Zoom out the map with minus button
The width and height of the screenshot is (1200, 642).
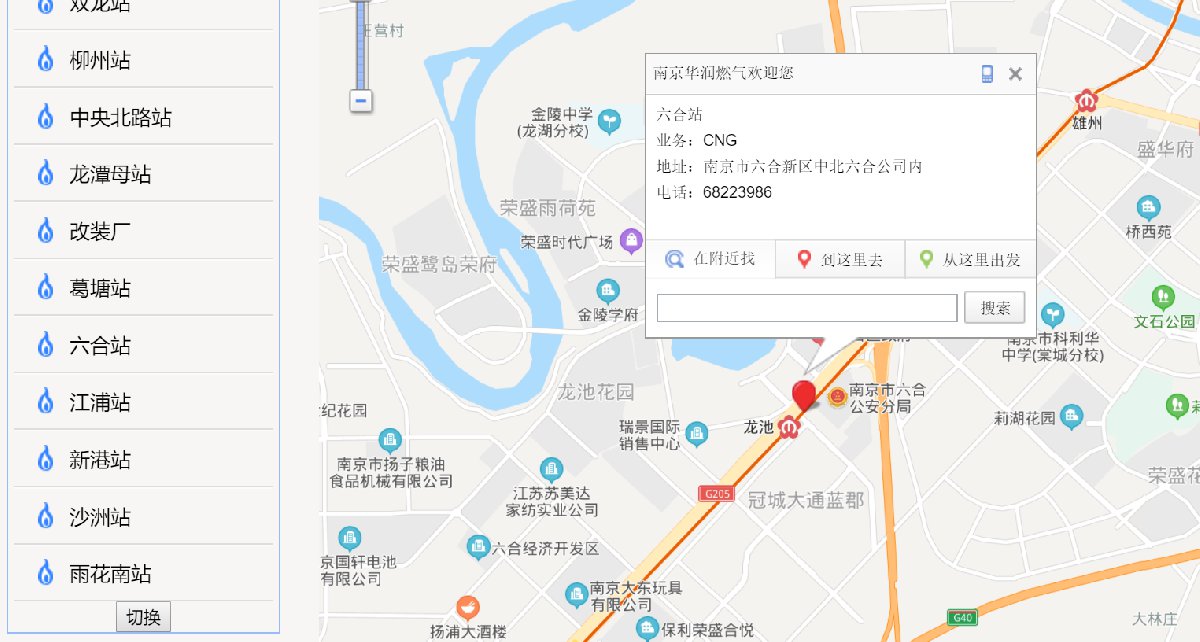pyautogui.click(x=362, y=100)
